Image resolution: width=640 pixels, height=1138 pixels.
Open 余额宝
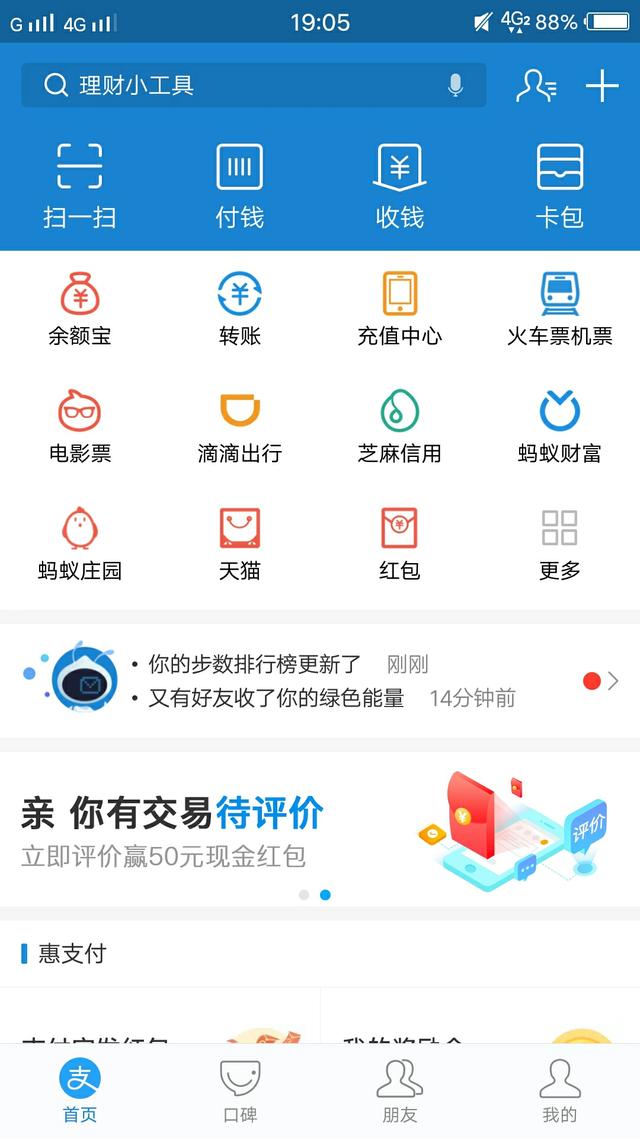pyautogui.click(x=80, y=310)
